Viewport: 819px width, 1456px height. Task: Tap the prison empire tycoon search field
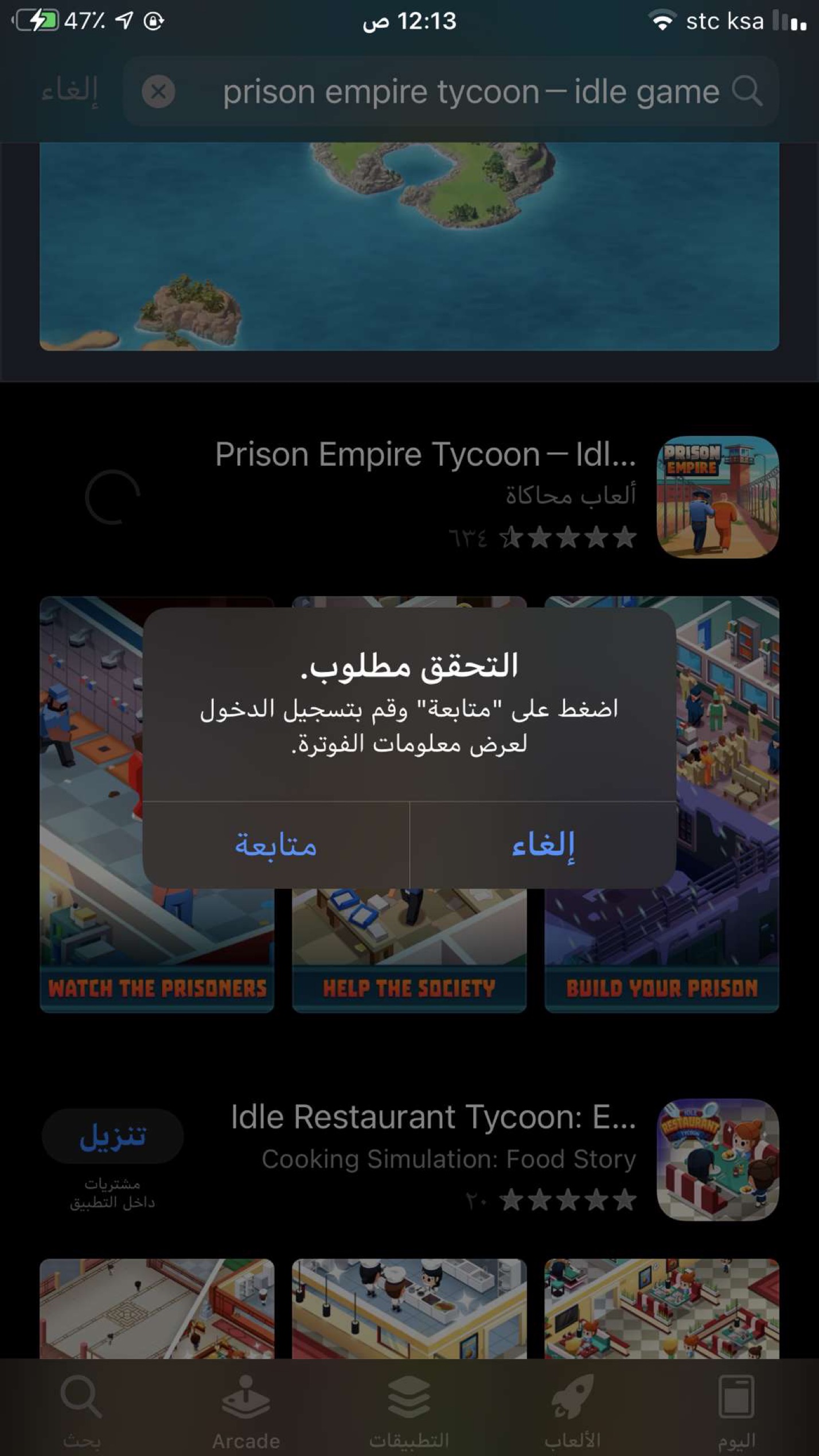pyautogui.click(x=470, y=92)
